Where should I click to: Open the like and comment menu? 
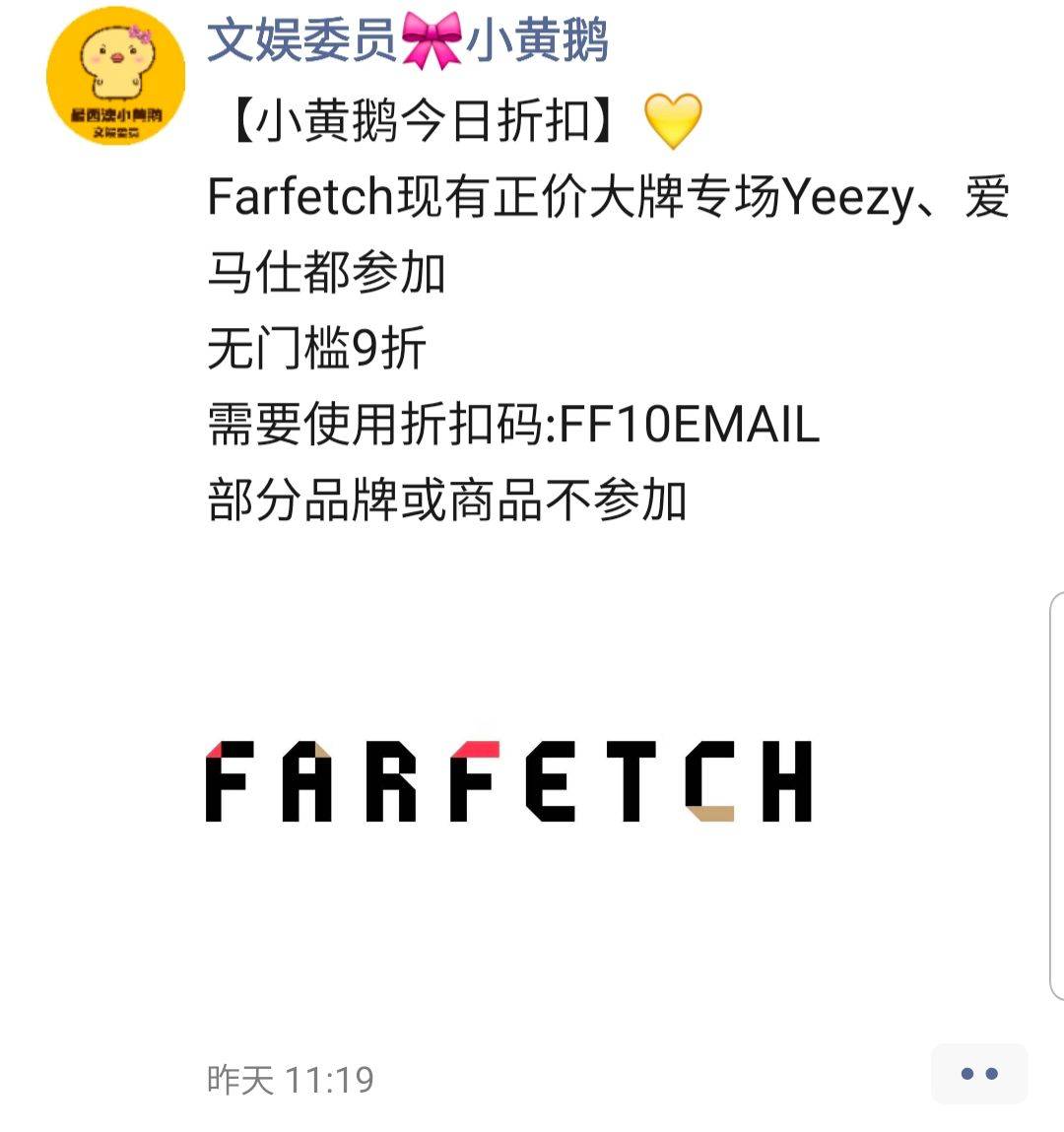click(978, 1074)
